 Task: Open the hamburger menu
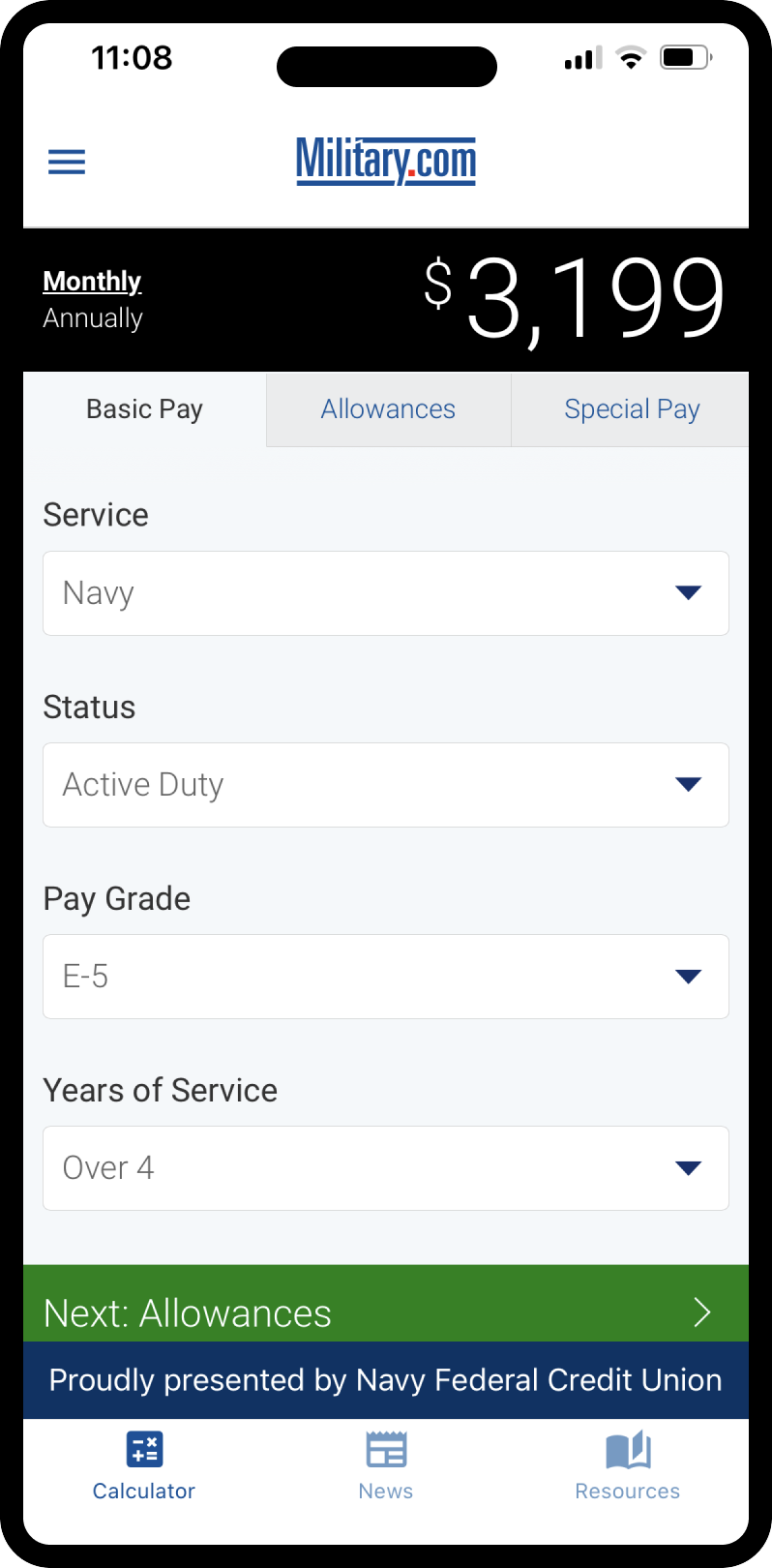click(67, 162)
